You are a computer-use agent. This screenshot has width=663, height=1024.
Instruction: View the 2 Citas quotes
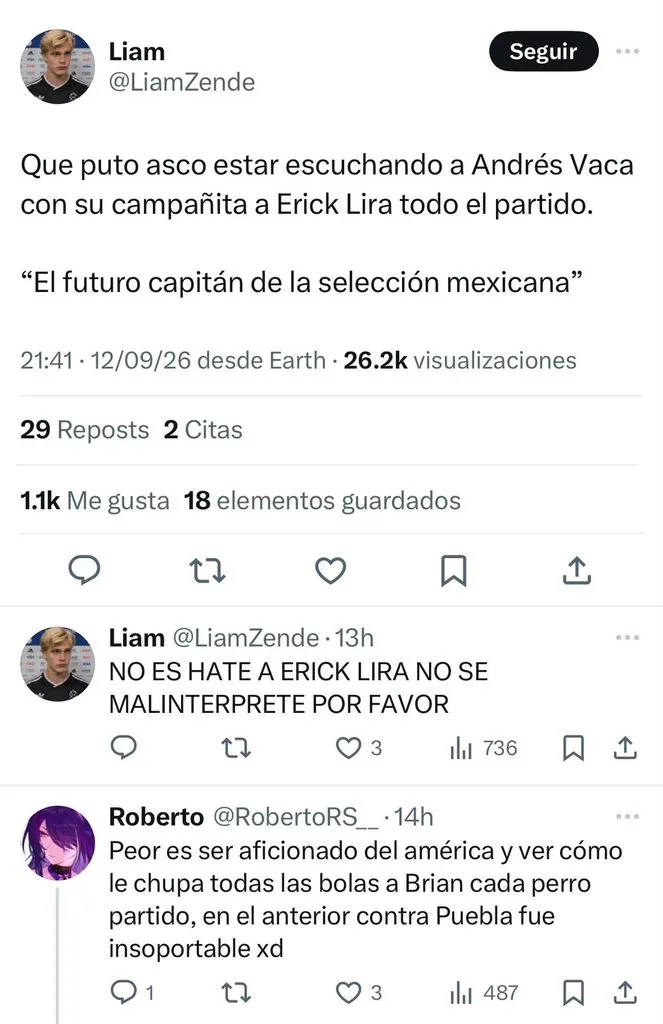(203, 430)
